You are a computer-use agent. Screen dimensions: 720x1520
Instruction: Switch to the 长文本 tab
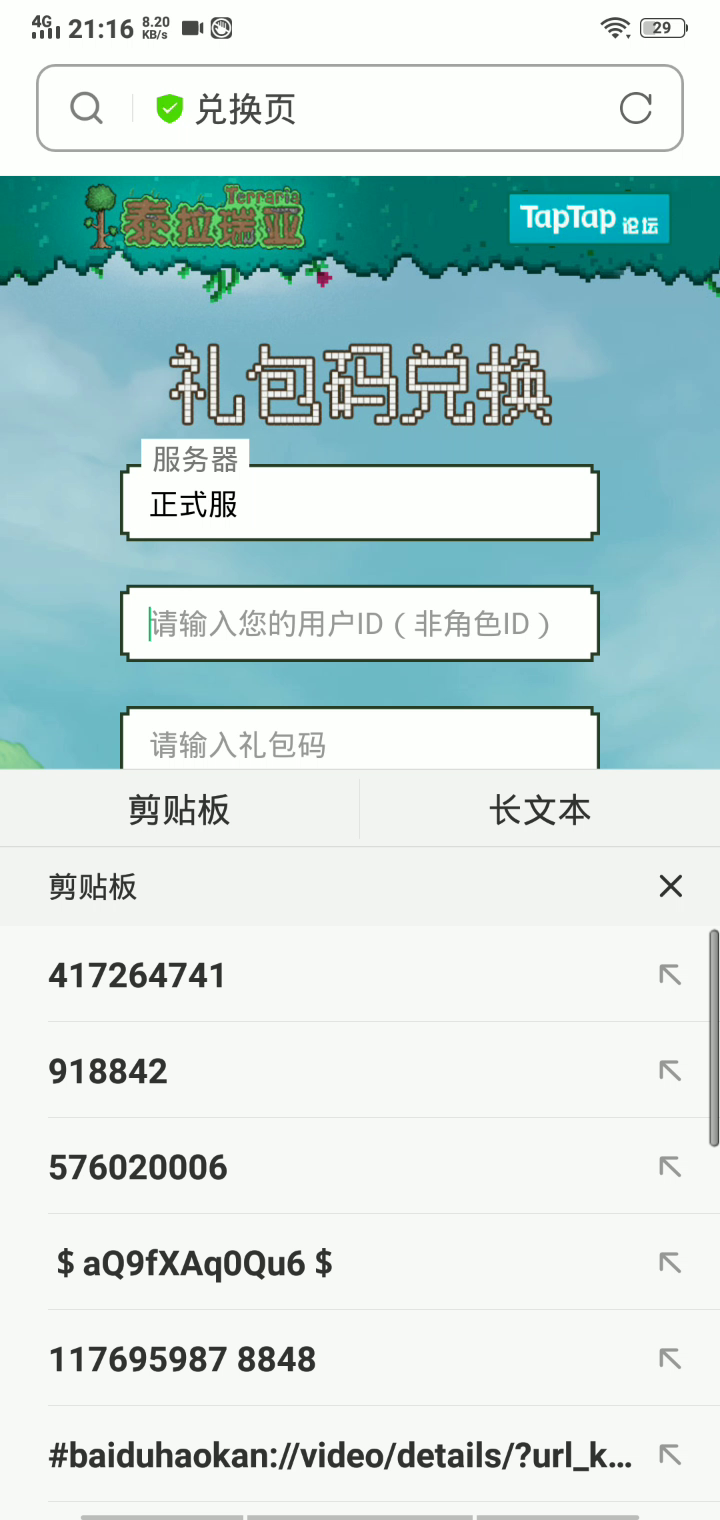pos(540,809)
